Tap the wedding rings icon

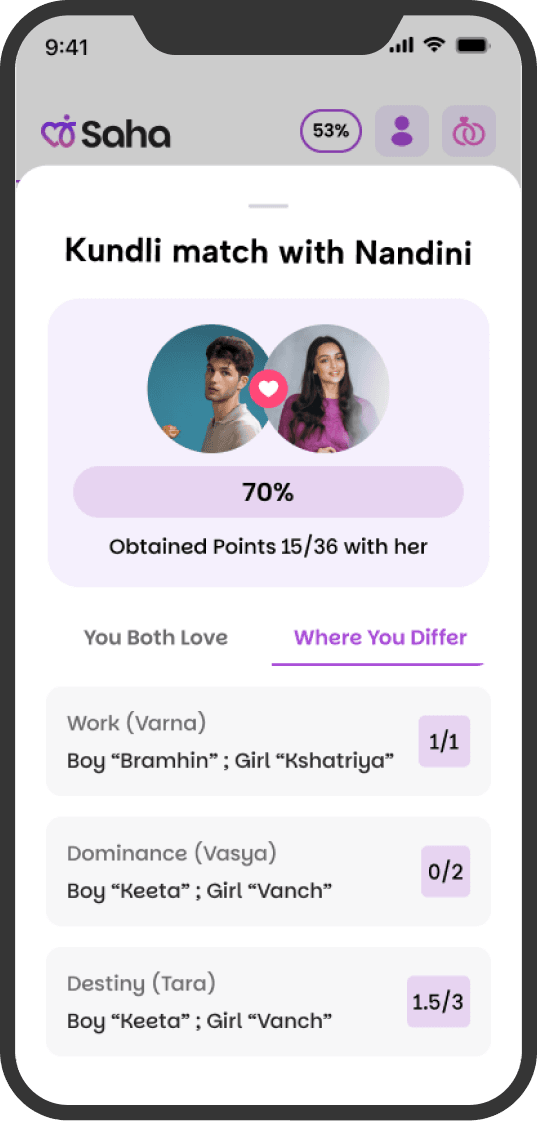(x=469, y=131)
